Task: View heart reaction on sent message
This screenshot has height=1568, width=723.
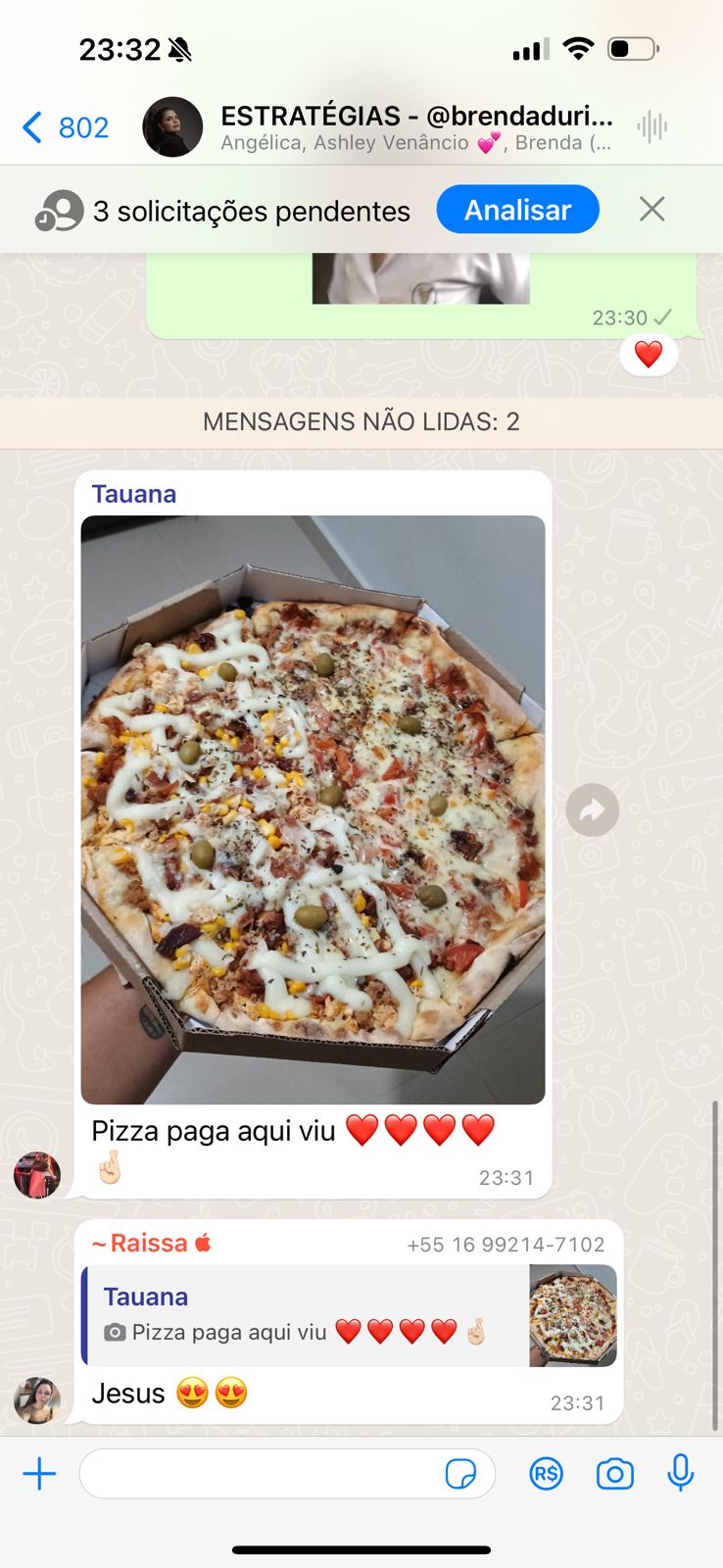Action: tap(648, 355)
